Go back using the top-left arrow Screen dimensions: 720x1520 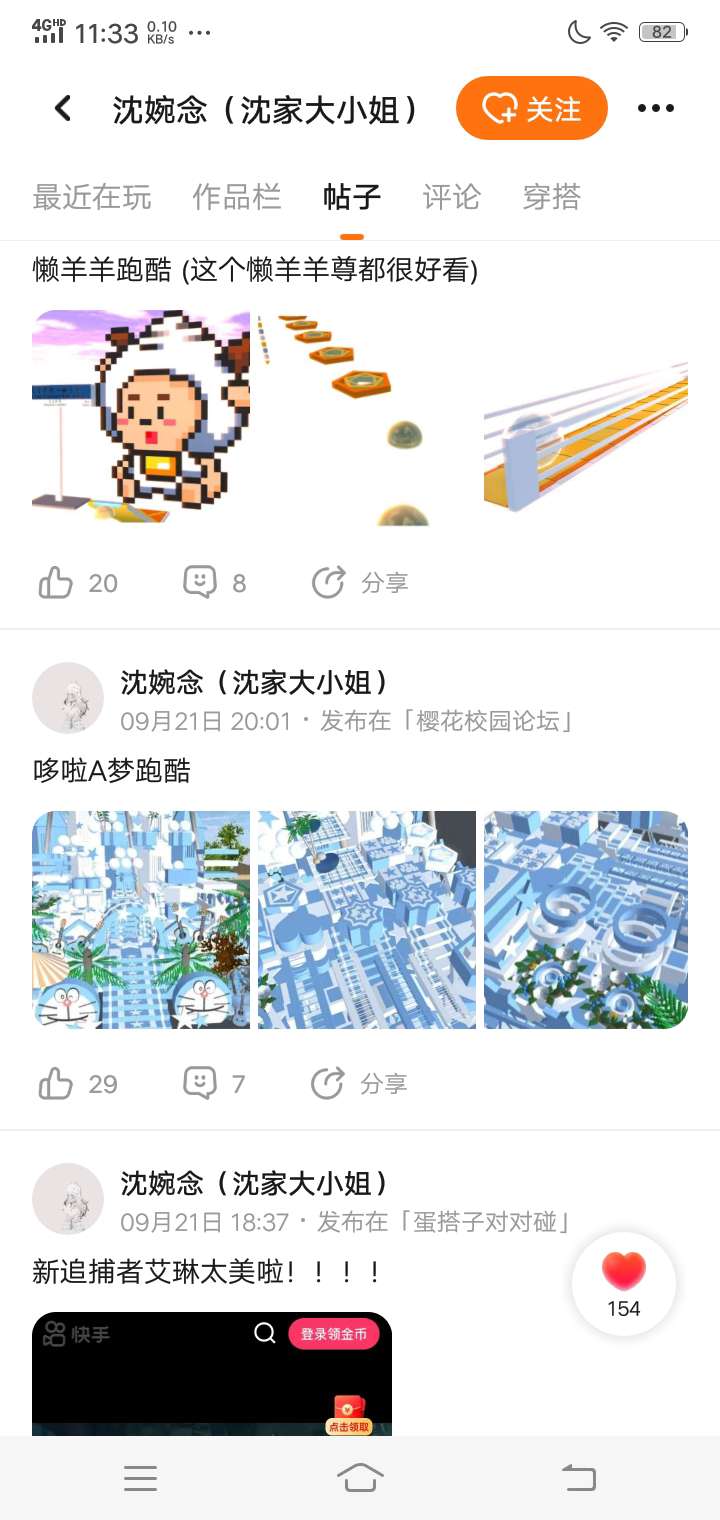(63, 108)
